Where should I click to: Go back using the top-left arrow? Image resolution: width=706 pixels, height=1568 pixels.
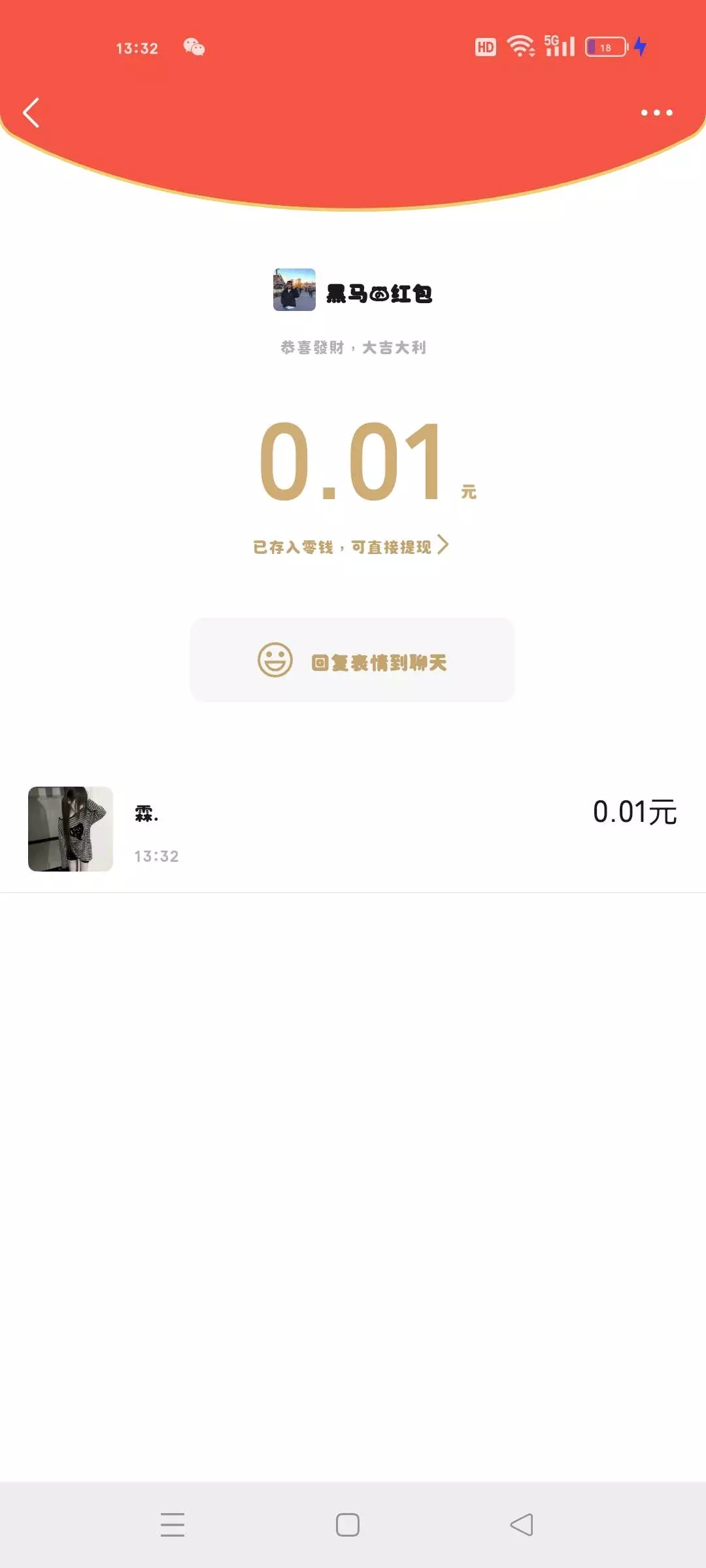pos(31,112)
